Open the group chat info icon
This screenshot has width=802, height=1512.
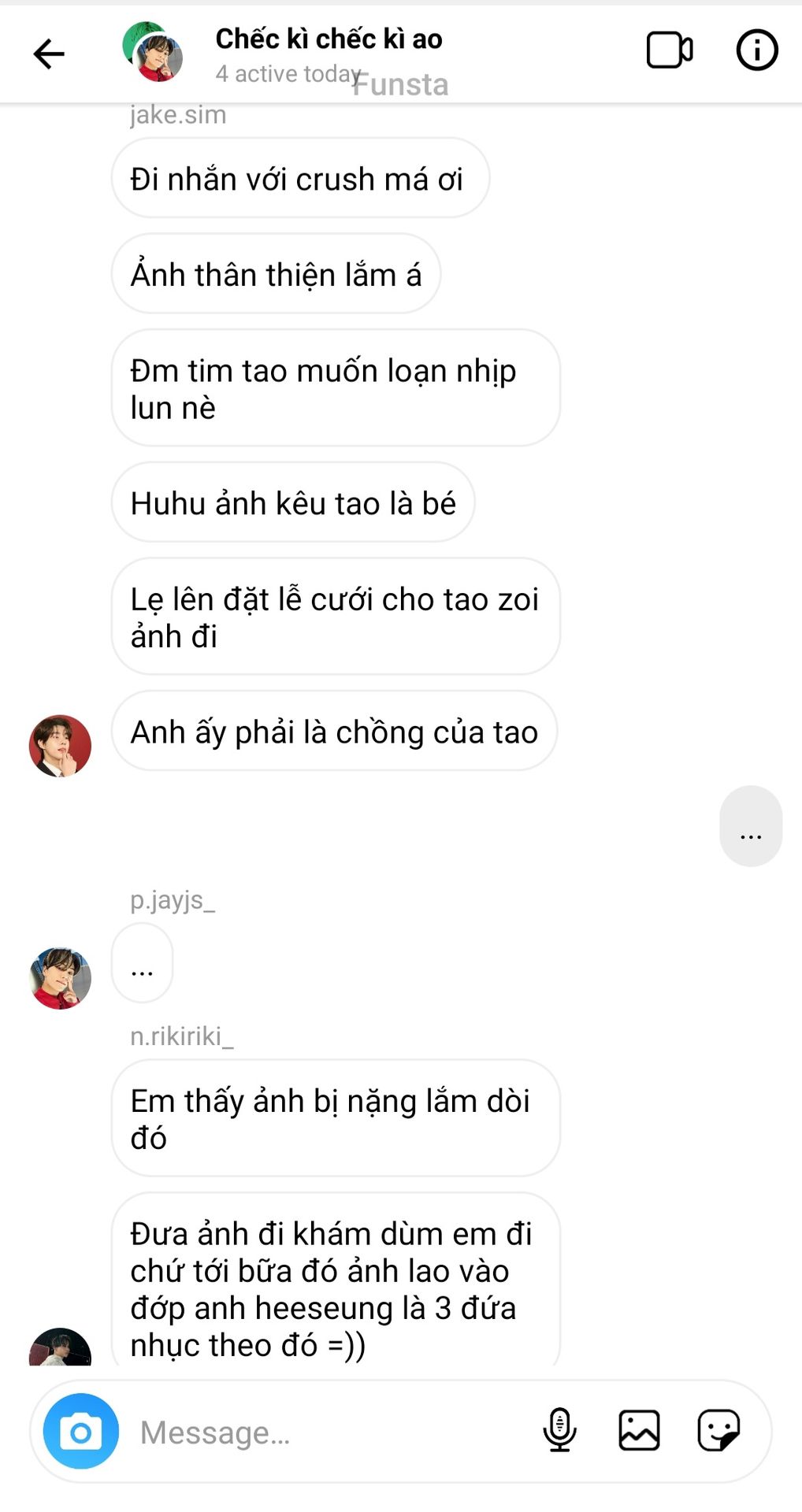756,51
